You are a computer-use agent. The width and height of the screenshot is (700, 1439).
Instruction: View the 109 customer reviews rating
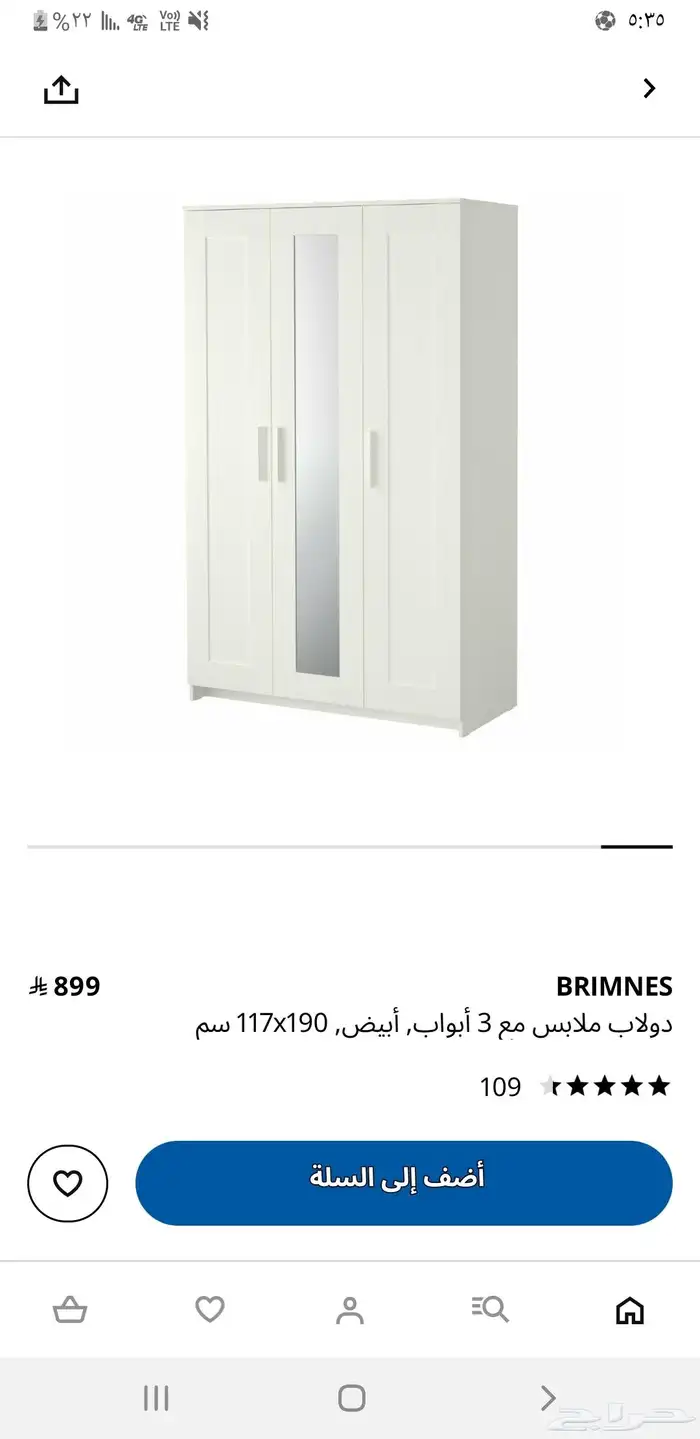(575, 1086)
